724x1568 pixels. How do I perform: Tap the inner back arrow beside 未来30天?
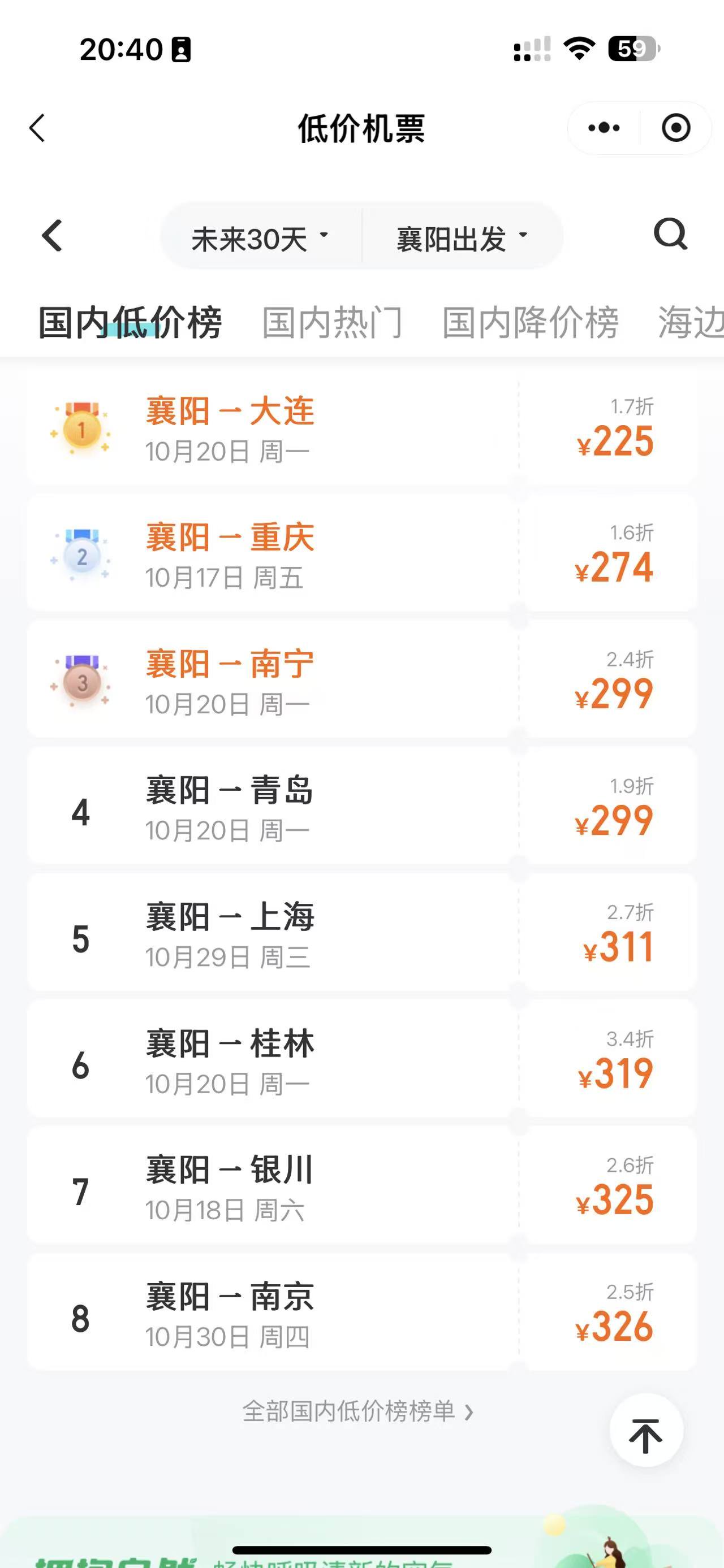pyautogui.click(x=53, y=236)
